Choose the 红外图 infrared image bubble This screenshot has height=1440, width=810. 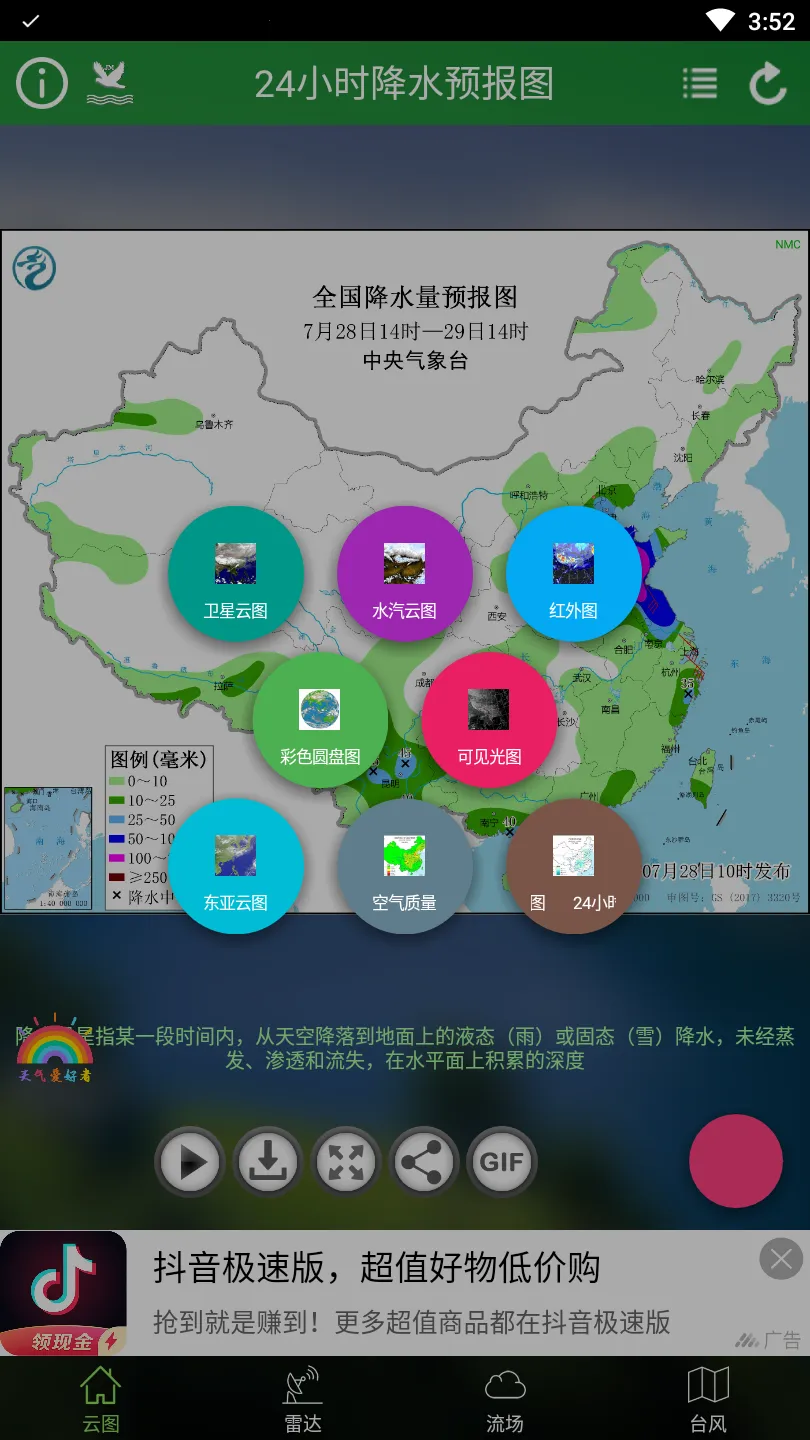pos(573,574)
